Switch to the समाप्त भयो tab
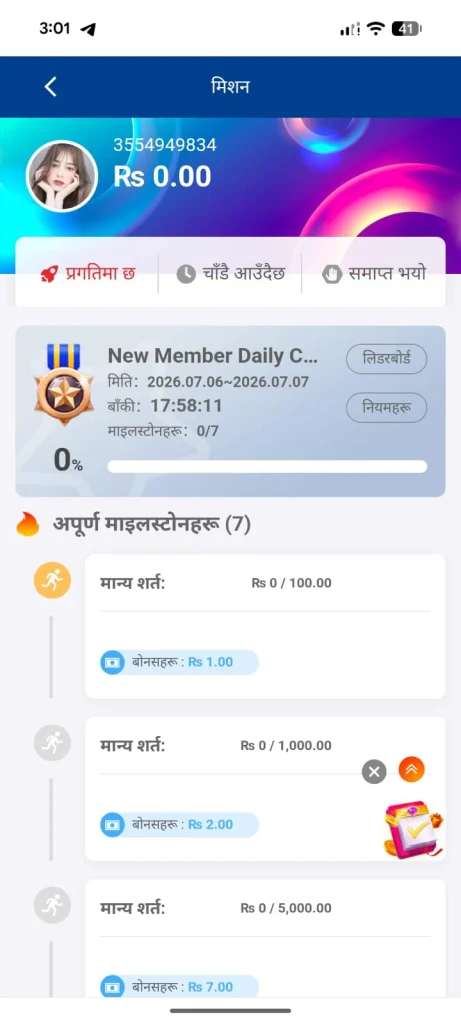 tap(374, 274)
